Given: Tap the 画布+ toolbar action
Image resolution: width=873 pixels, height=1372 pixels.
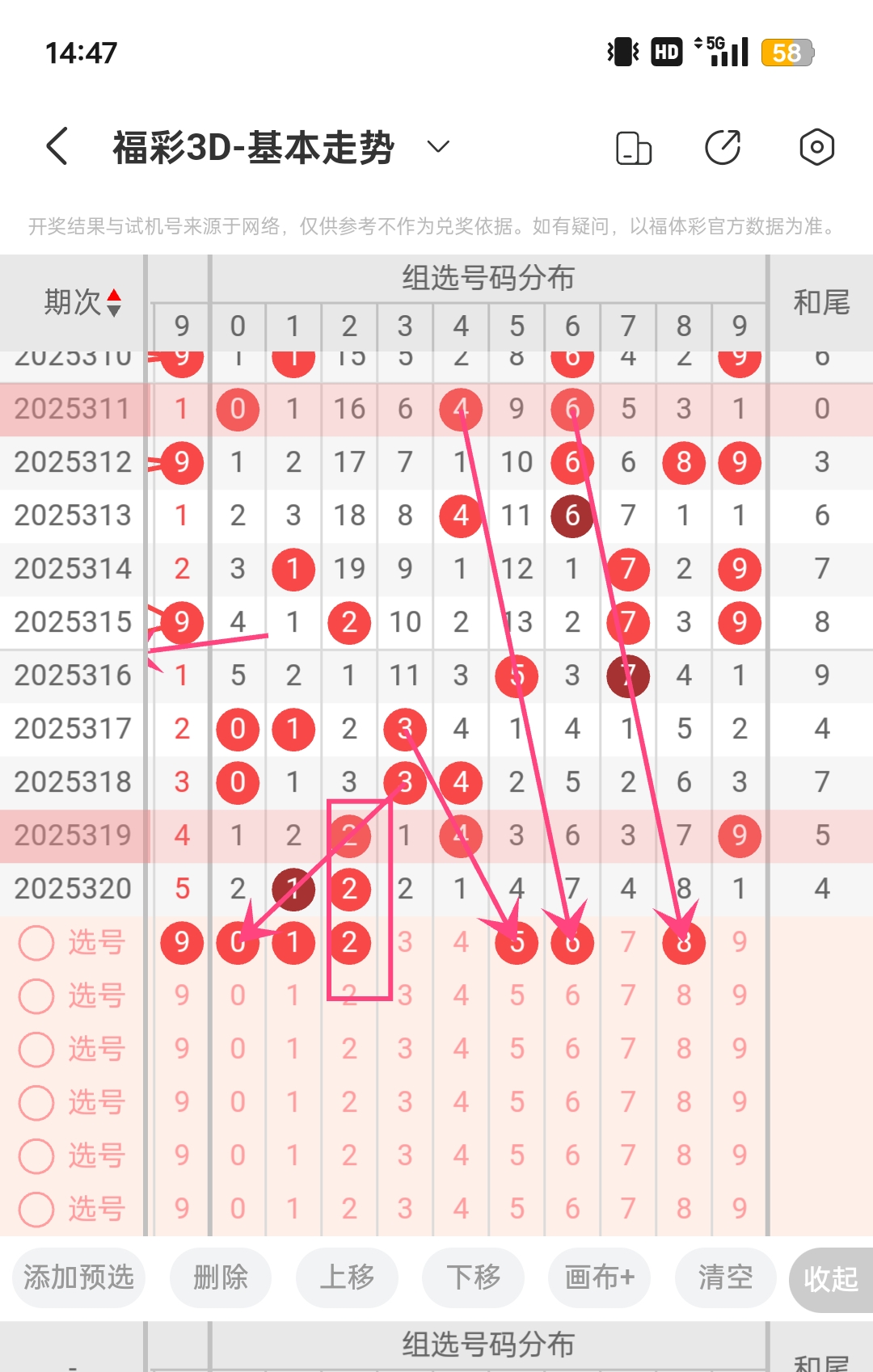Looking at the screenshot, I should coord(598,1278).
